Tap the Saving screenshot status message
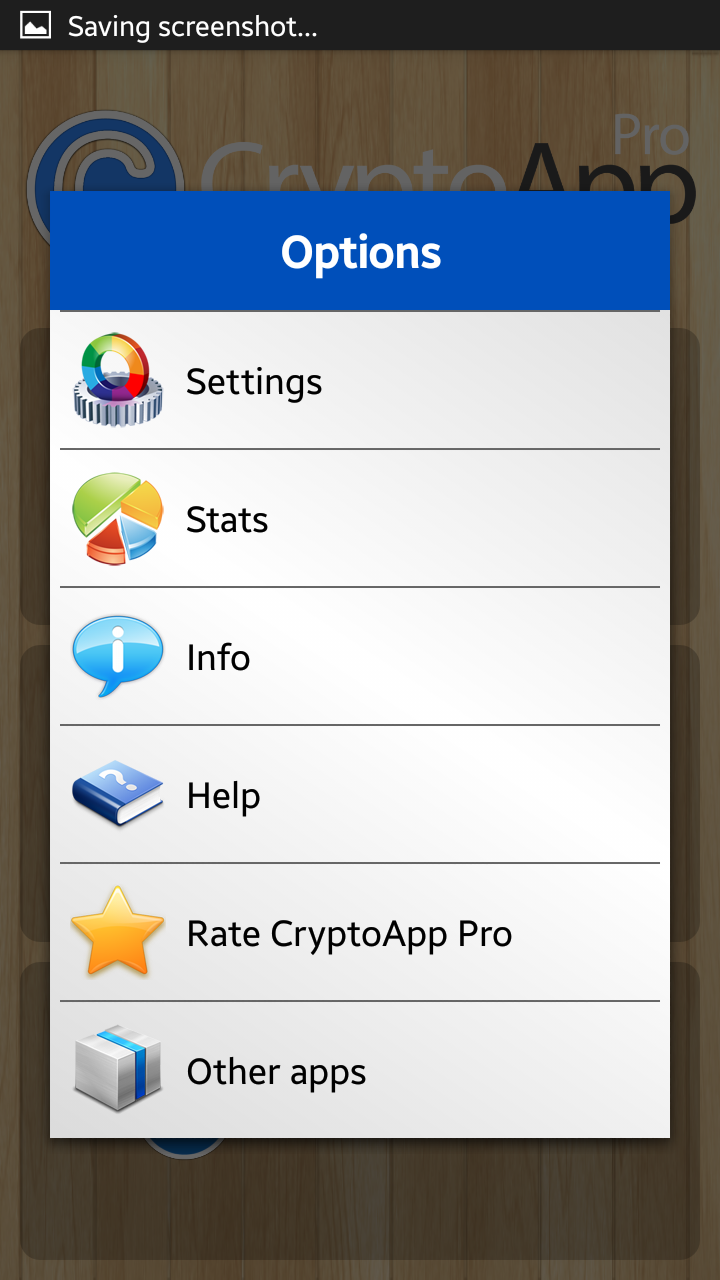720x1280 pixels. pos(190,25)
